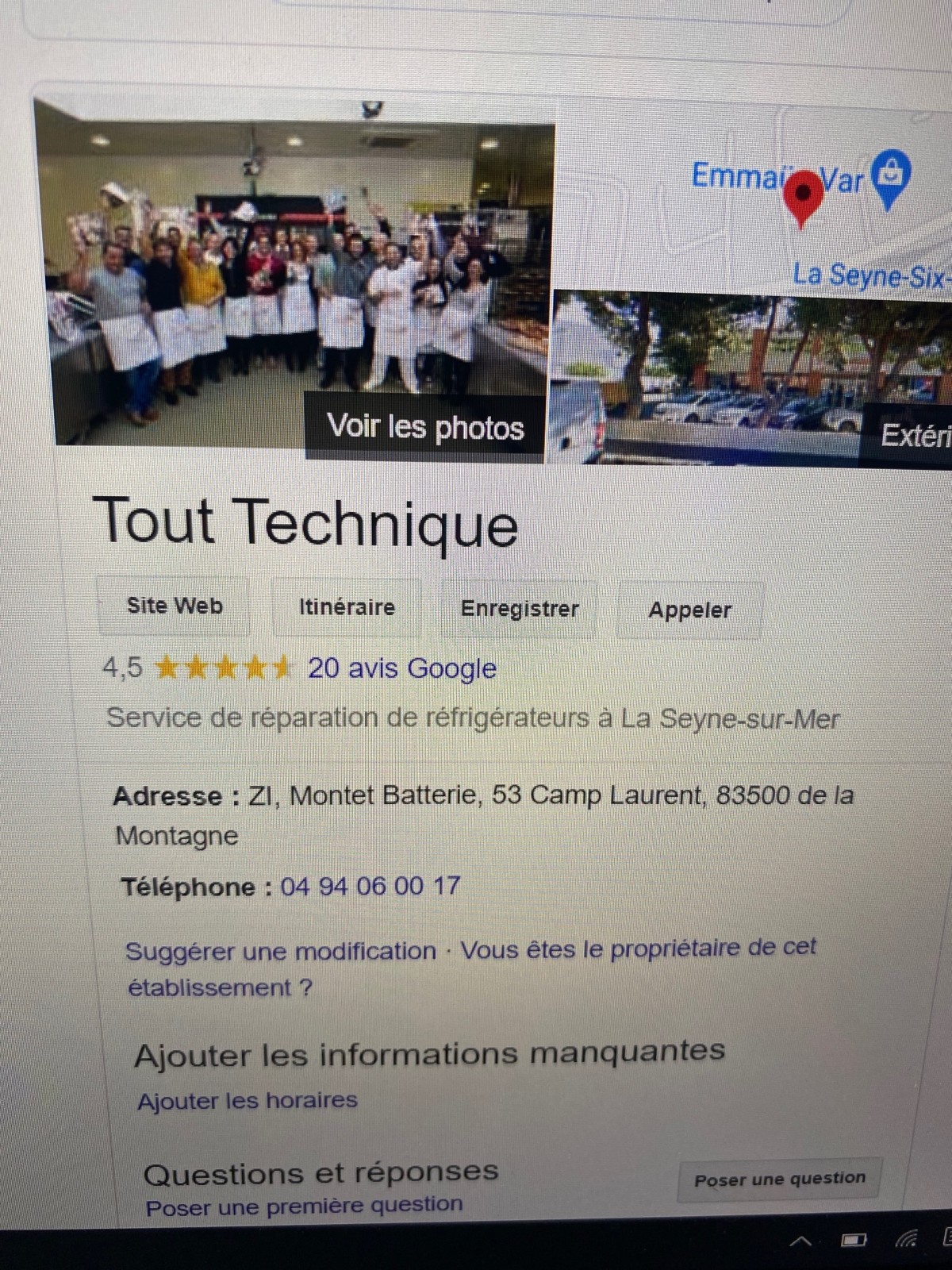Image resolution: width=952 pixels, height=1270 pixels.
Task: Follow the Poser une première question link
Action: [304, 1206]
